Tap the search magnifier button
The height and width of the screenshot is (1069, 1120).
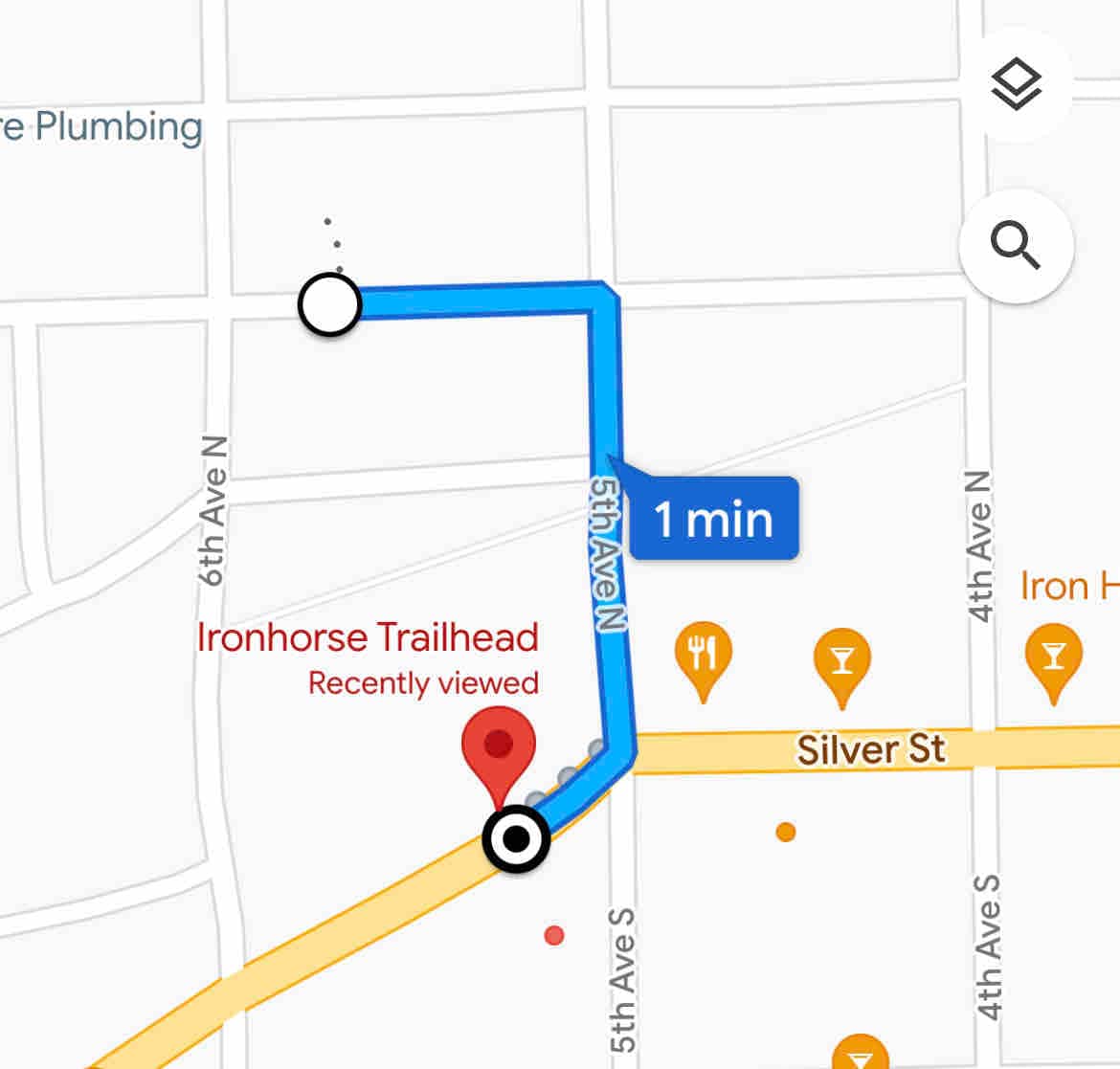(1016, 245)
